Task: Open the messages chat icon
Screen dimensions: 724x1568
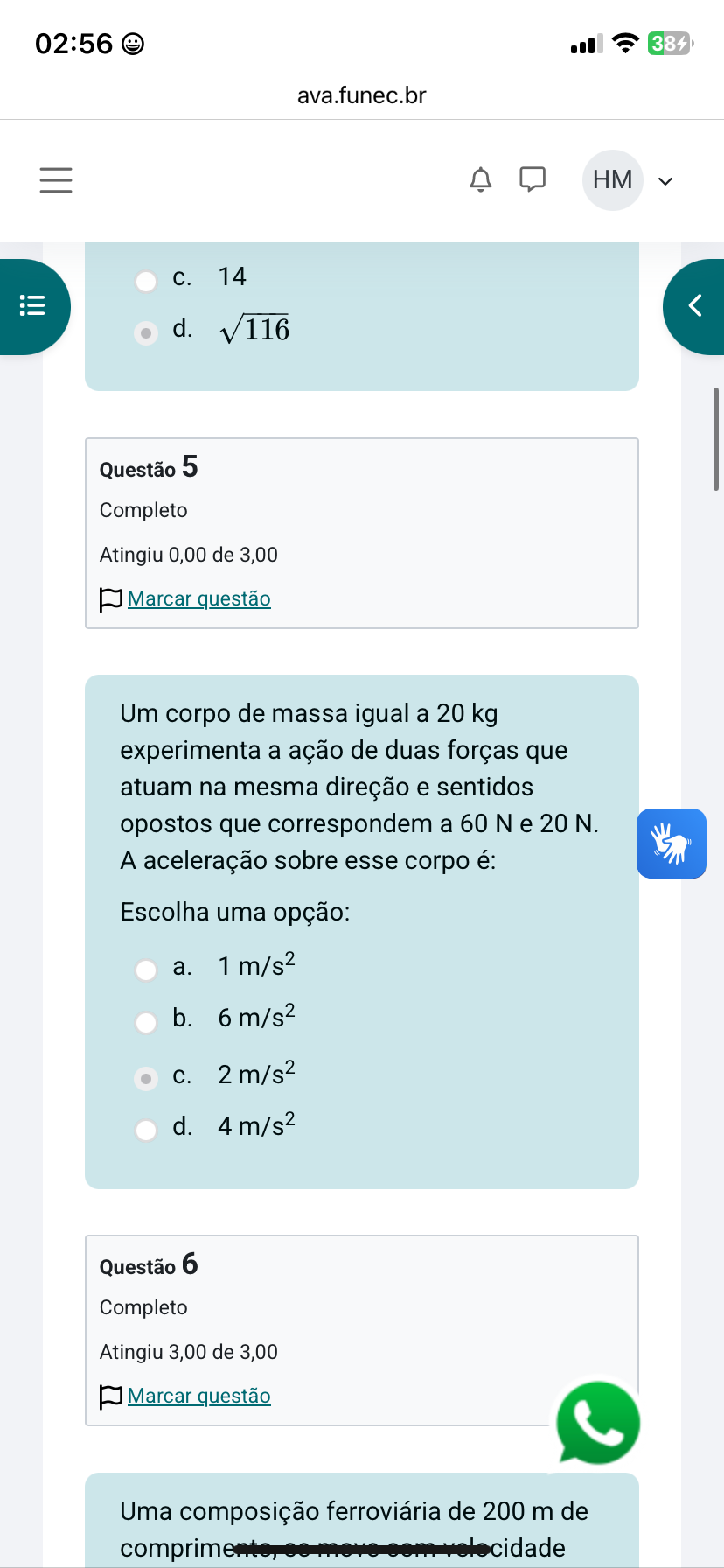Action: (x=533, y=180)
